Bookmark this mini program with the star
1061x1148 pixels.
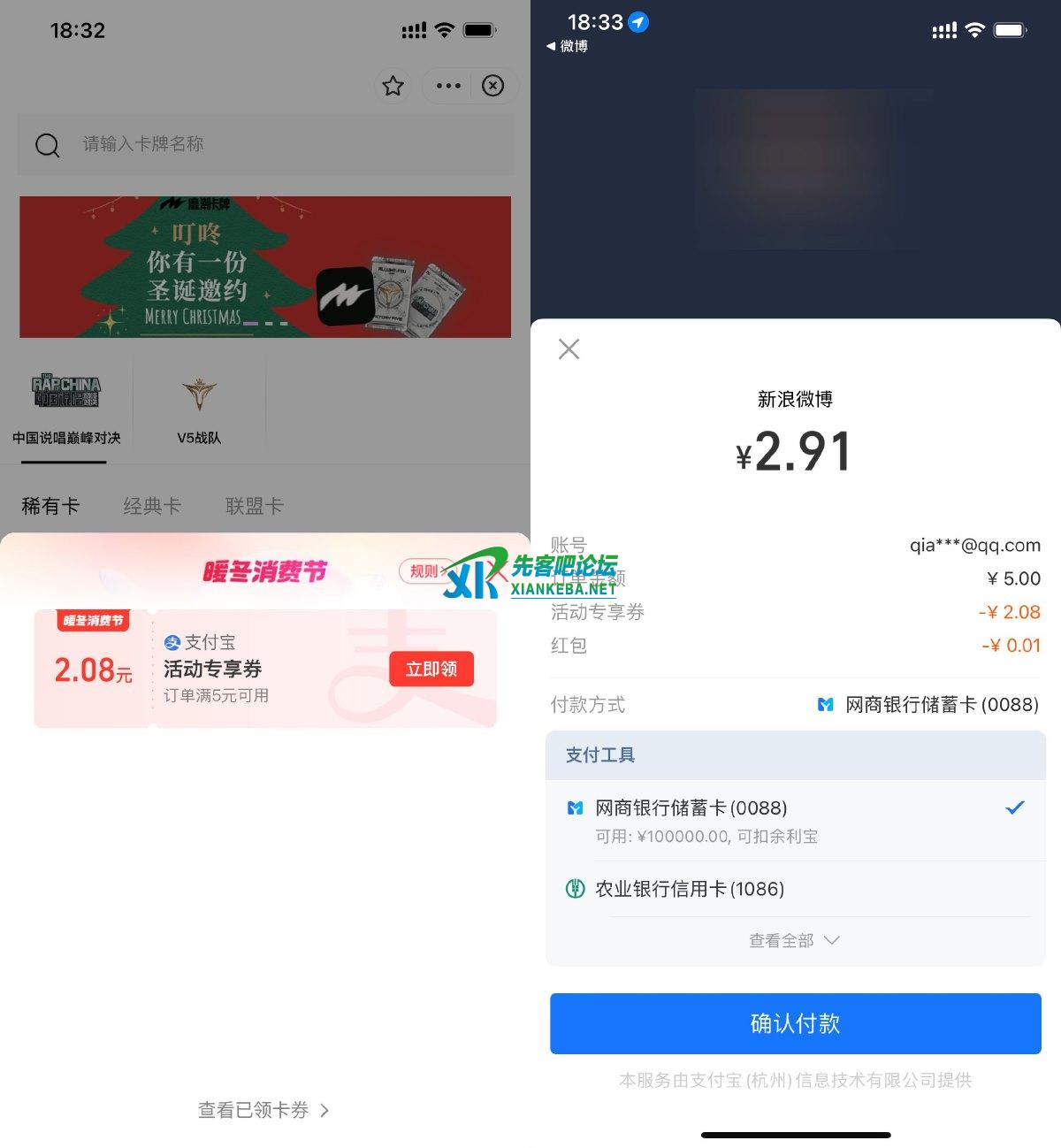pos(393,86)
